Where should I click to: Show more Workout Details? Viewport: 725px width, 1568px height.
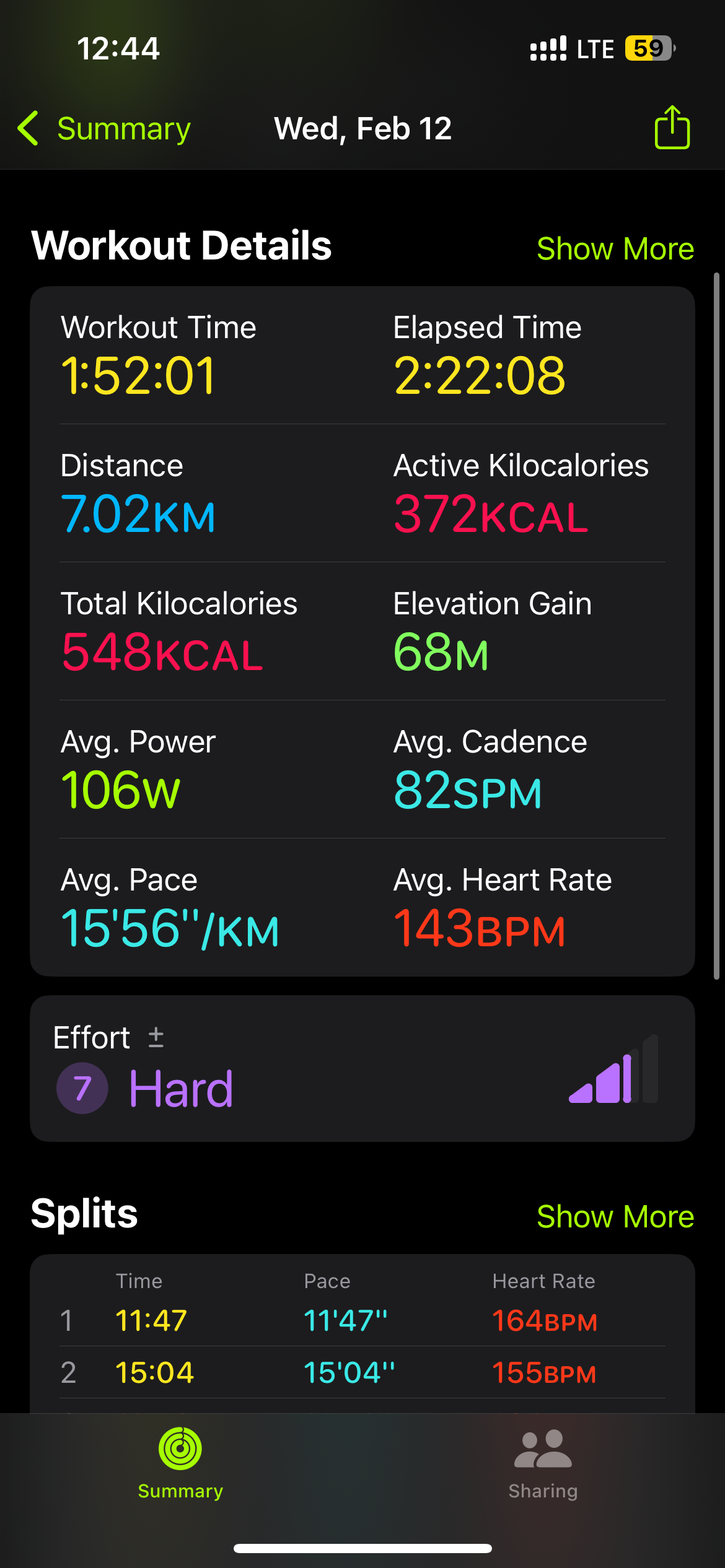(615, 248)
